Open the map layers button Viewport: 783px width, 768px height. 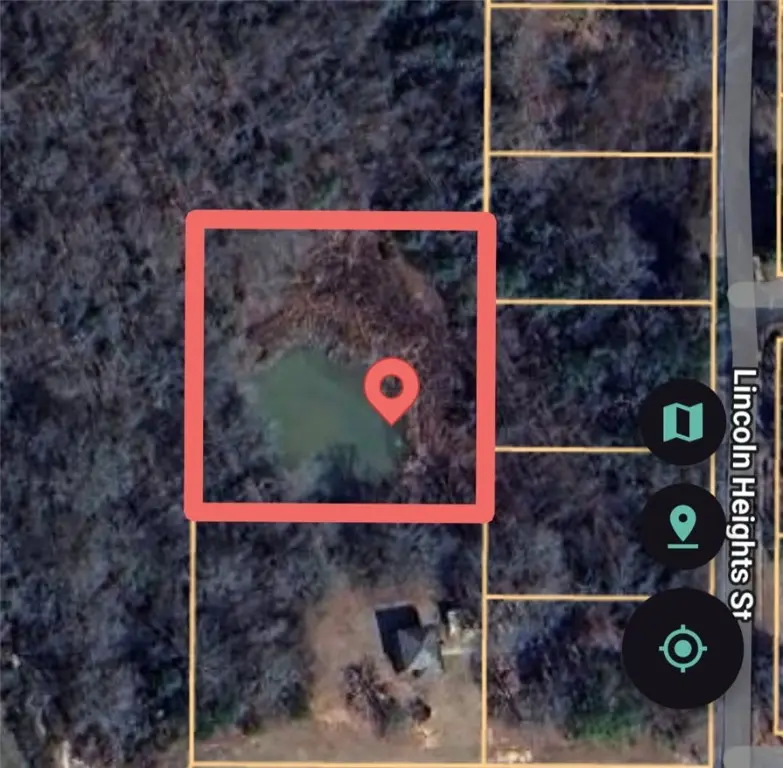click(683, 423)
